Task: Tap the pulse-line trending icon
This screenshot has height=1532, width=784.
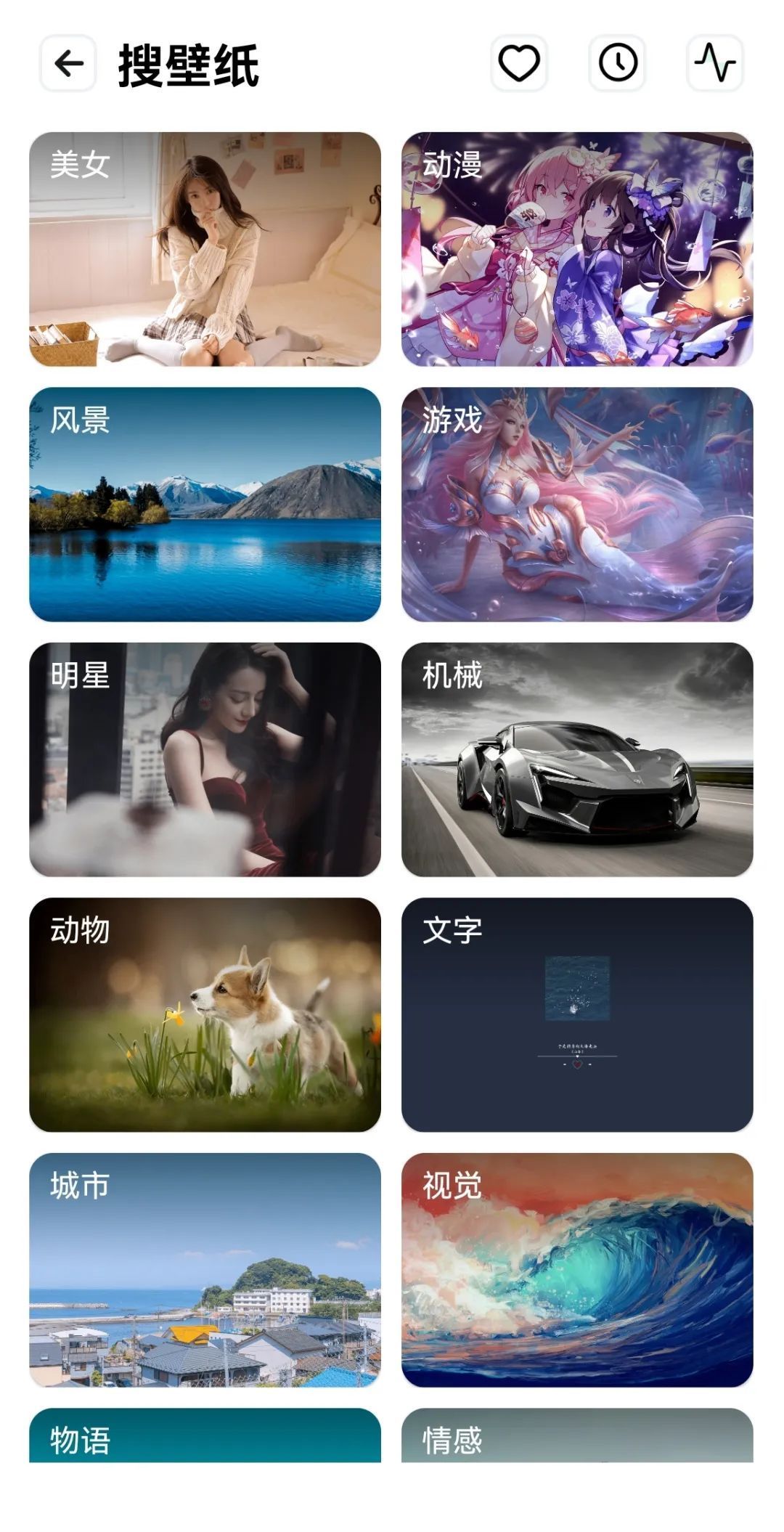Action: [715, 63]
